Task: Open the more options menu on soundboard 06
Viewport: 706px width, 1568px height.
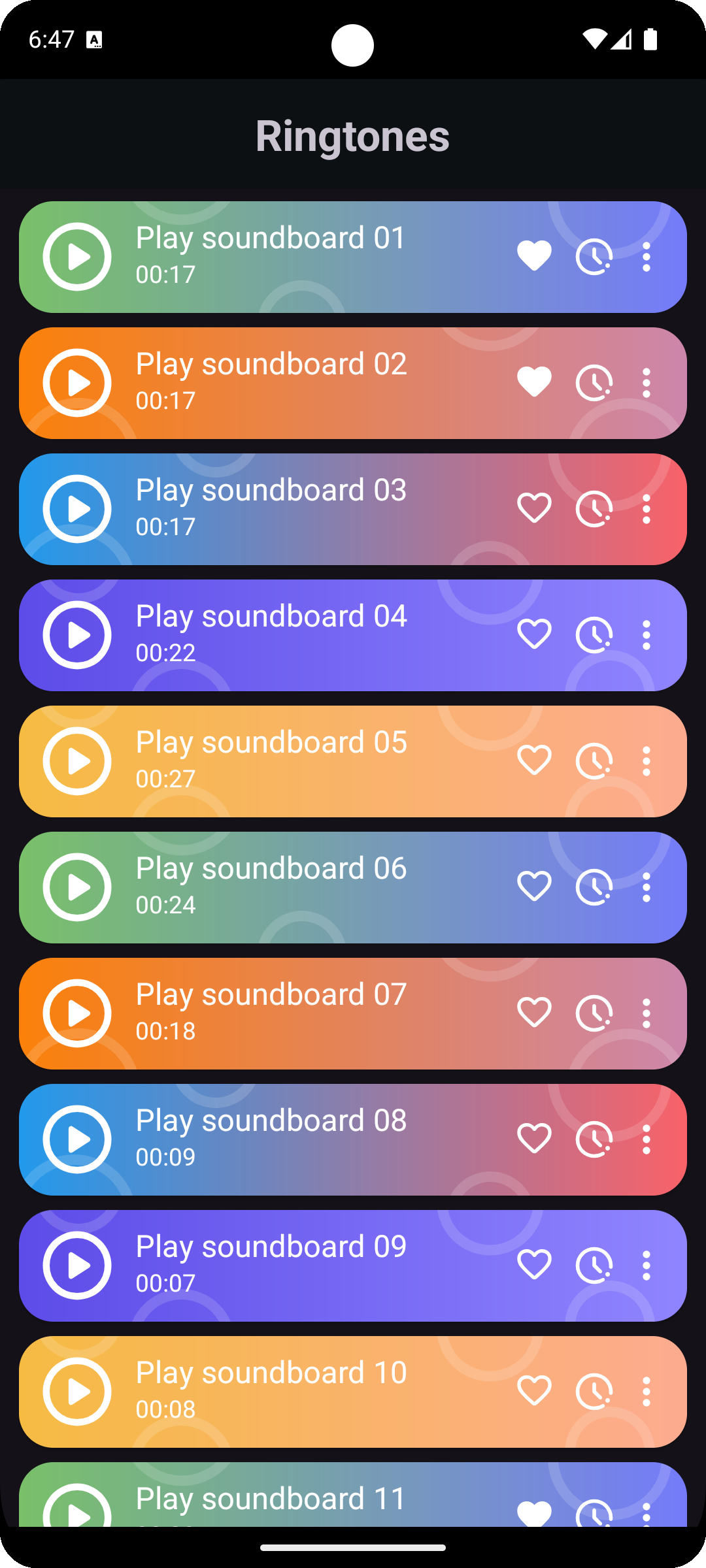Action: pyautogui.click(x=647, y=887)
